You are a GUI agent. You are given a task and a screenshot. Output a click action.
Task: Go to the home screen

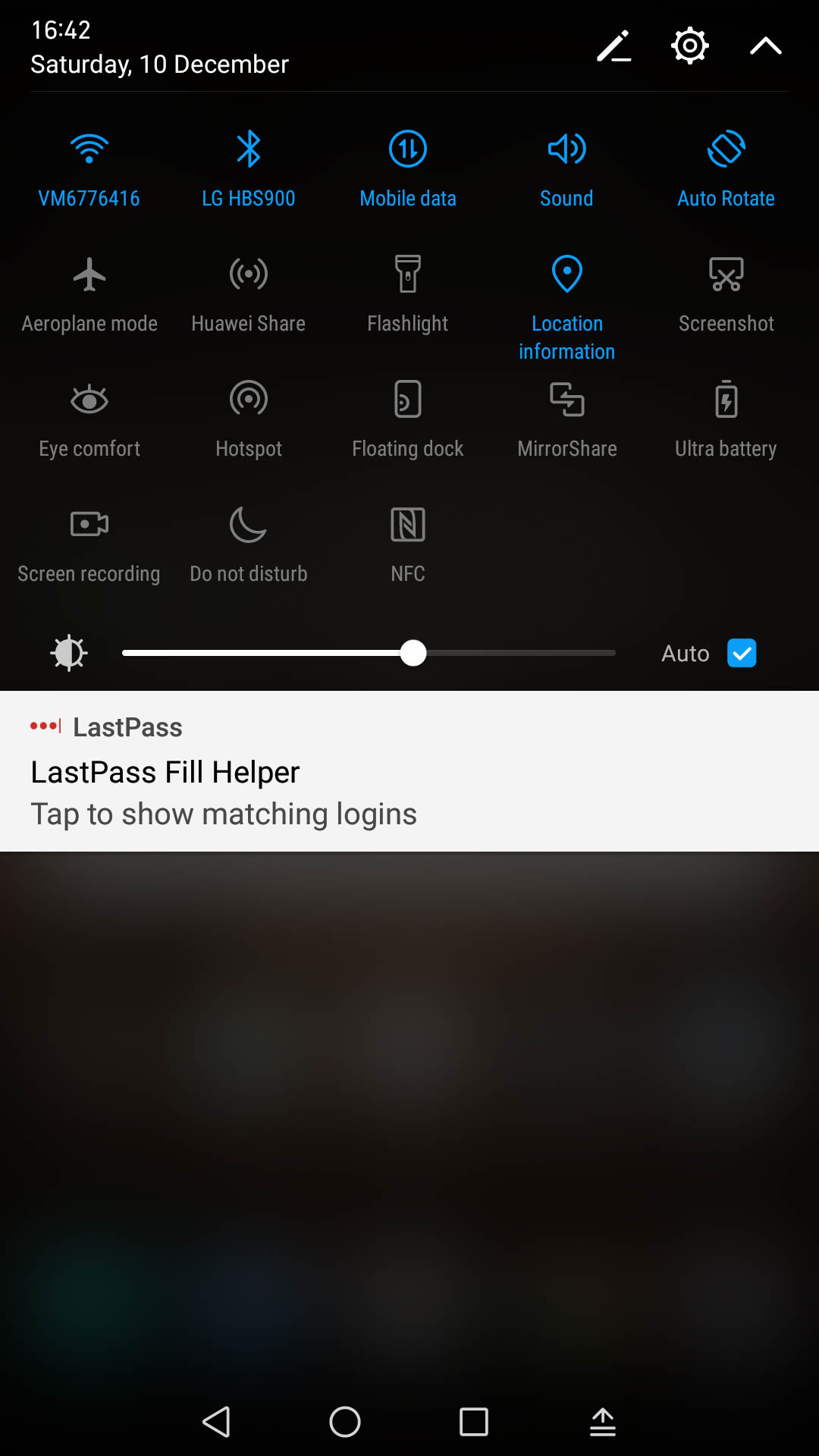click(x=345, y=1422)
